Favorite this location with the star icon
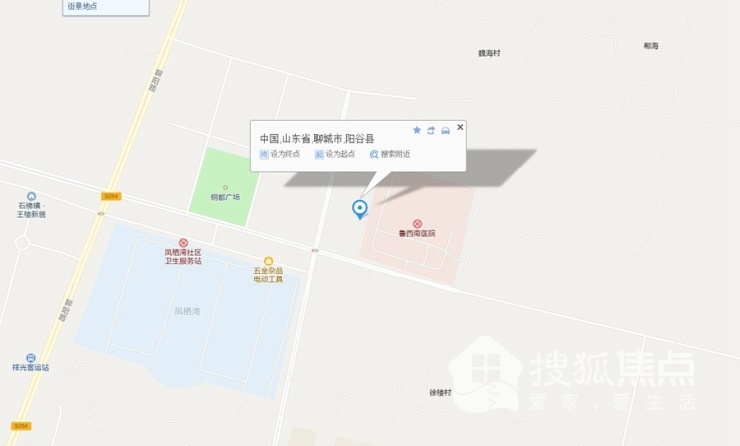This screenshot has width=740, height=446. (x=417, y=130)
